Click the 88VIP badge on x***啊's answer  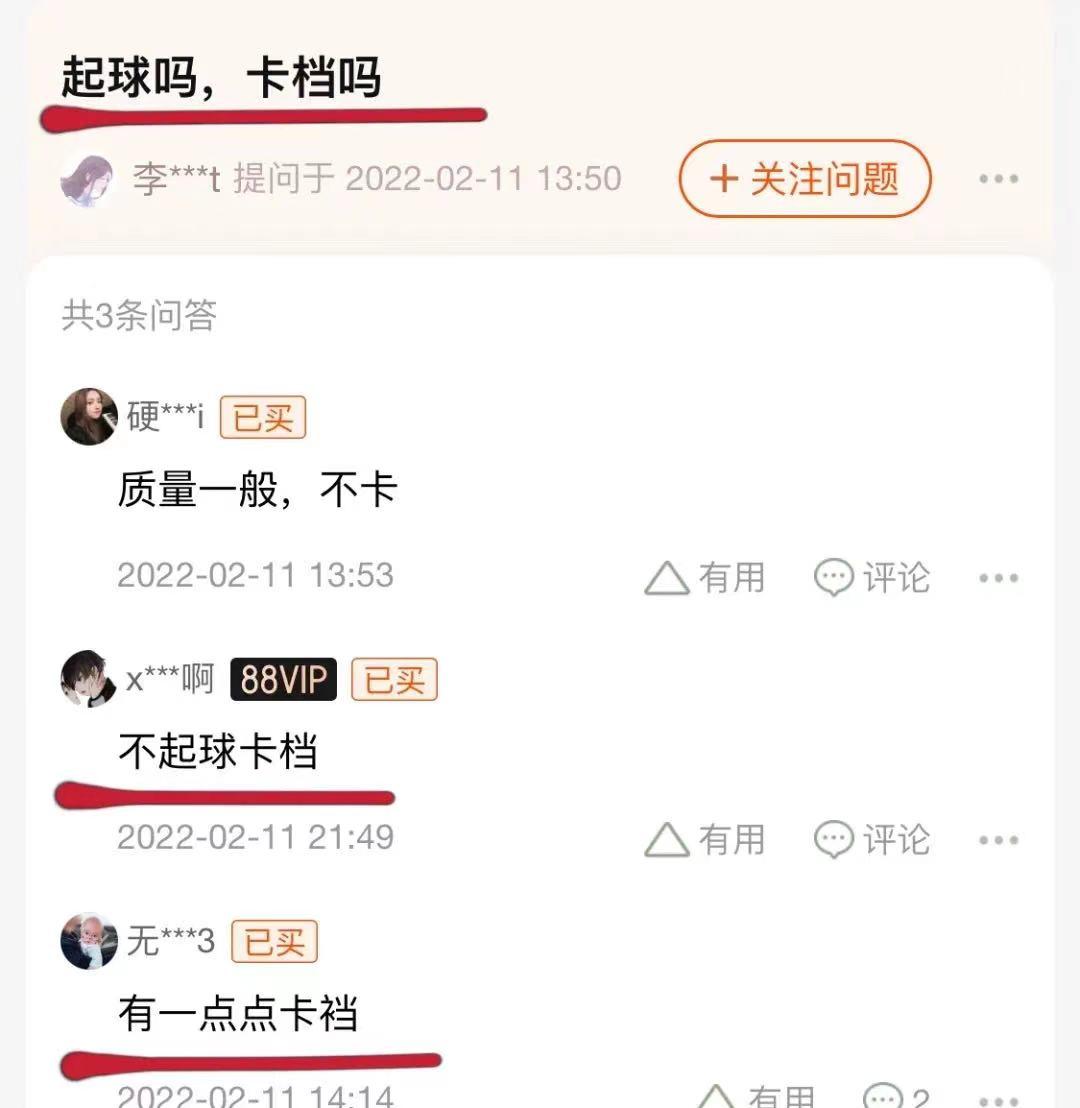(x=283, y=679)
